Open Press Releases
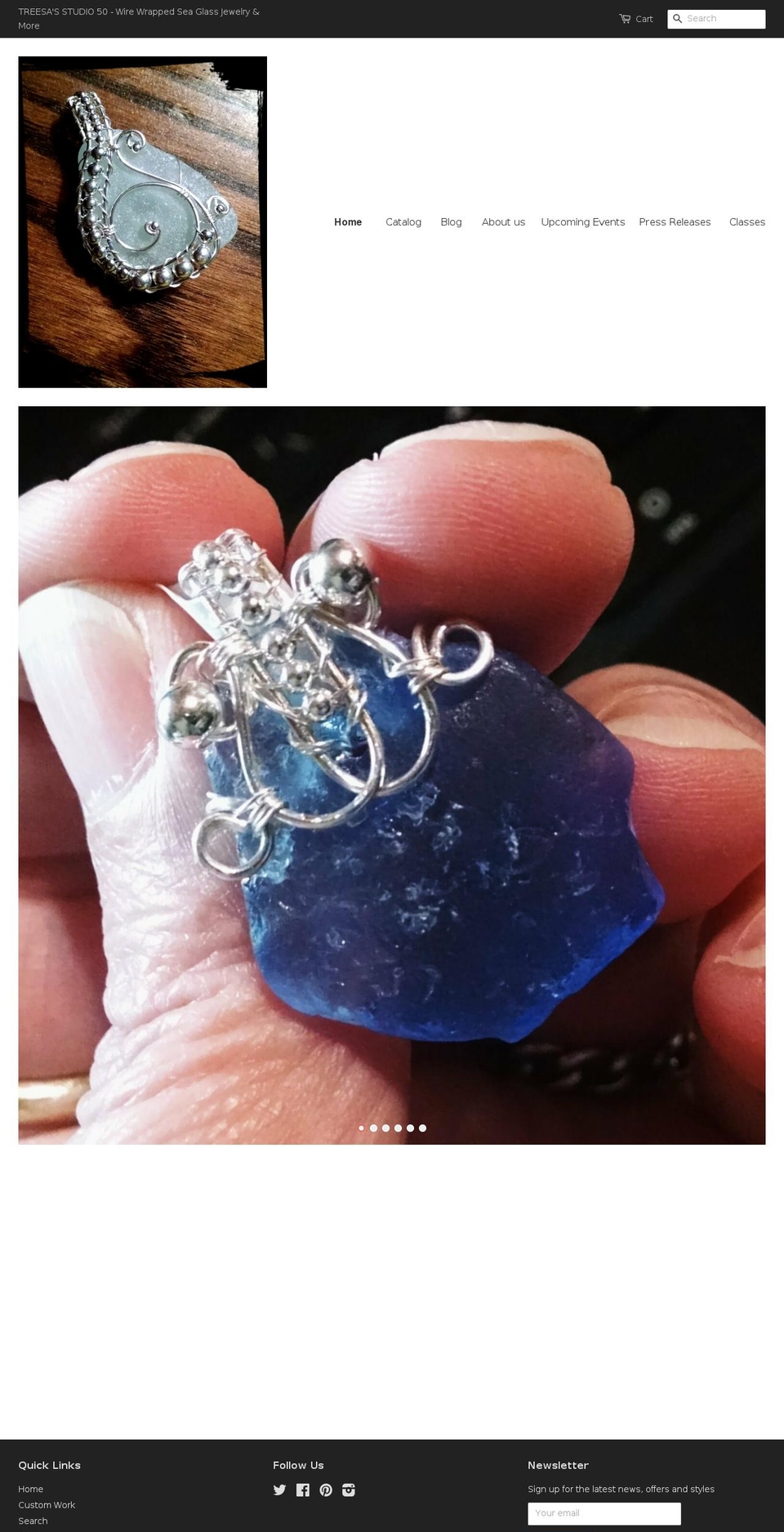Image resolution: width=784 pixels, height=1532 pixels. coord(675,222)
